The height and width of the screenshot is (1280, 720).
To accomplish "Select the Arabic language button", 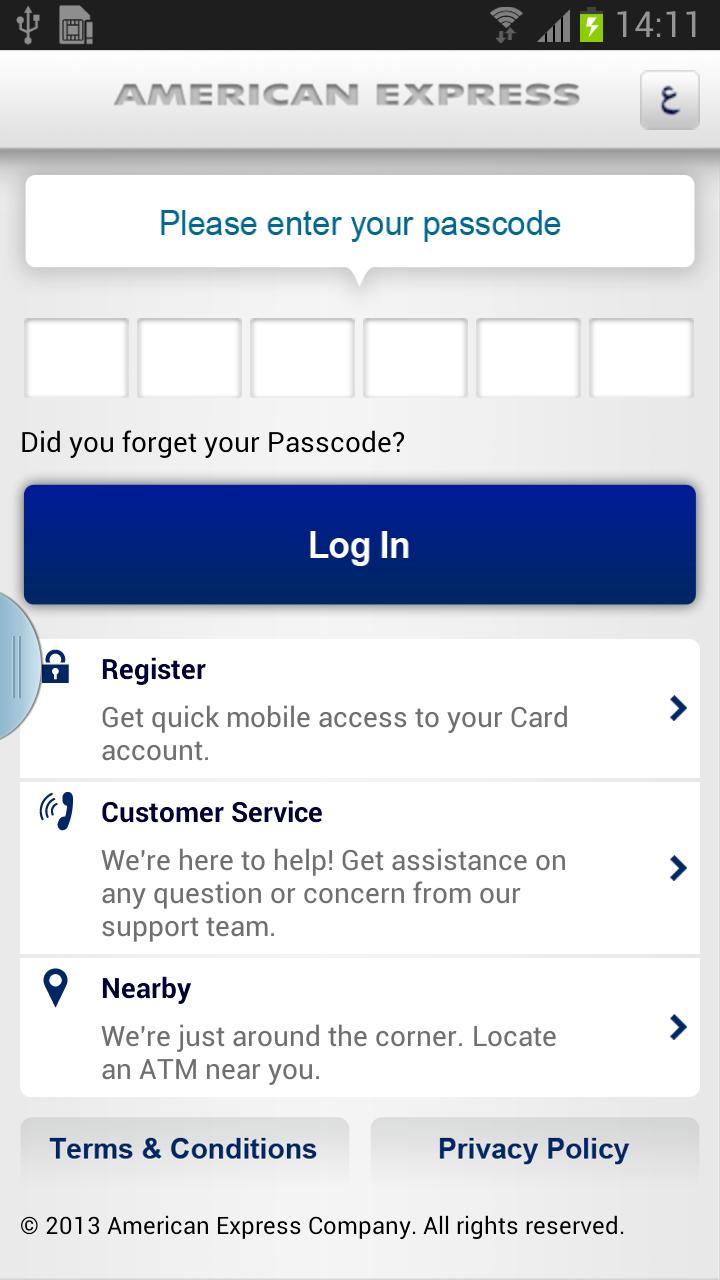I will tap(669, 99).
